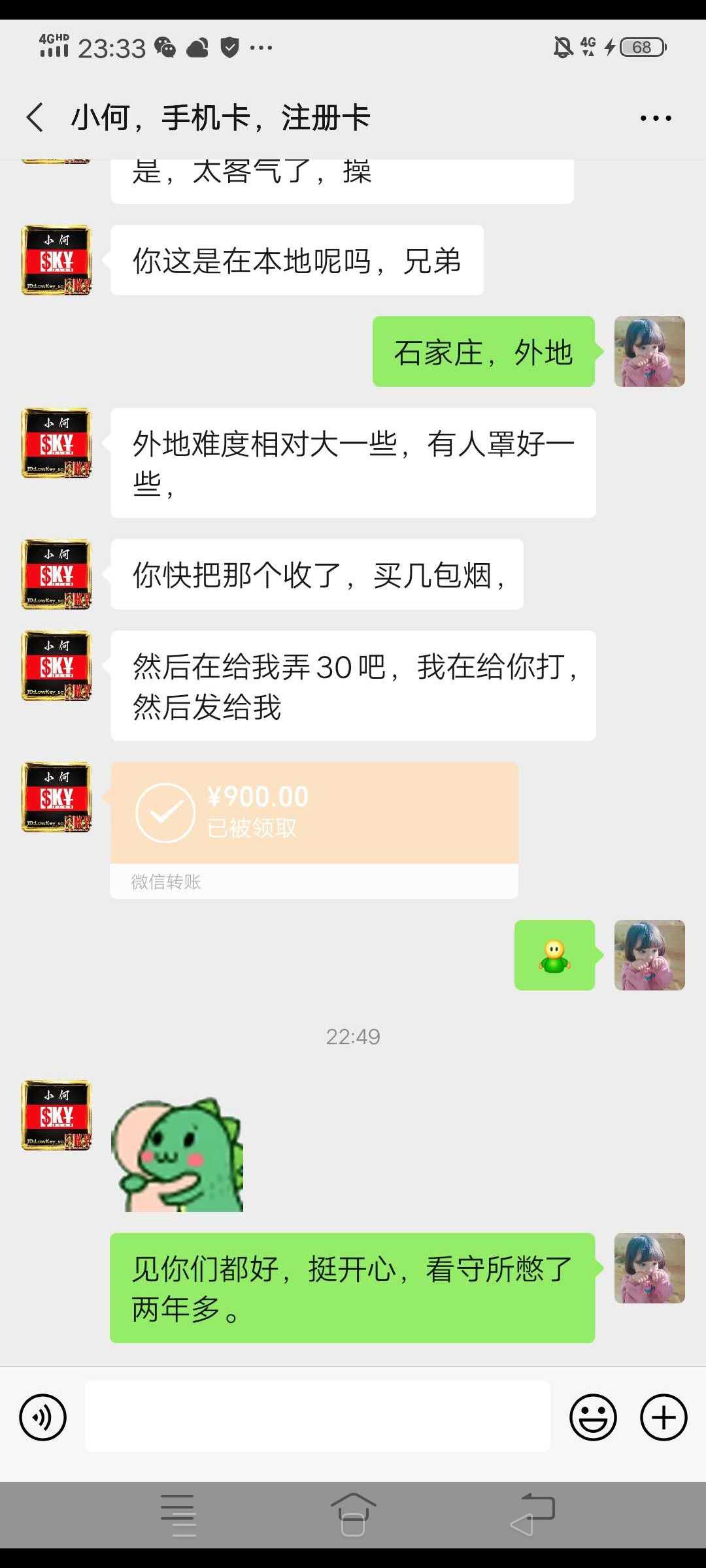This screenshot has height=1568, width=706.
Task: View the green dinosaur sticker
Action: click(177, 1155)
